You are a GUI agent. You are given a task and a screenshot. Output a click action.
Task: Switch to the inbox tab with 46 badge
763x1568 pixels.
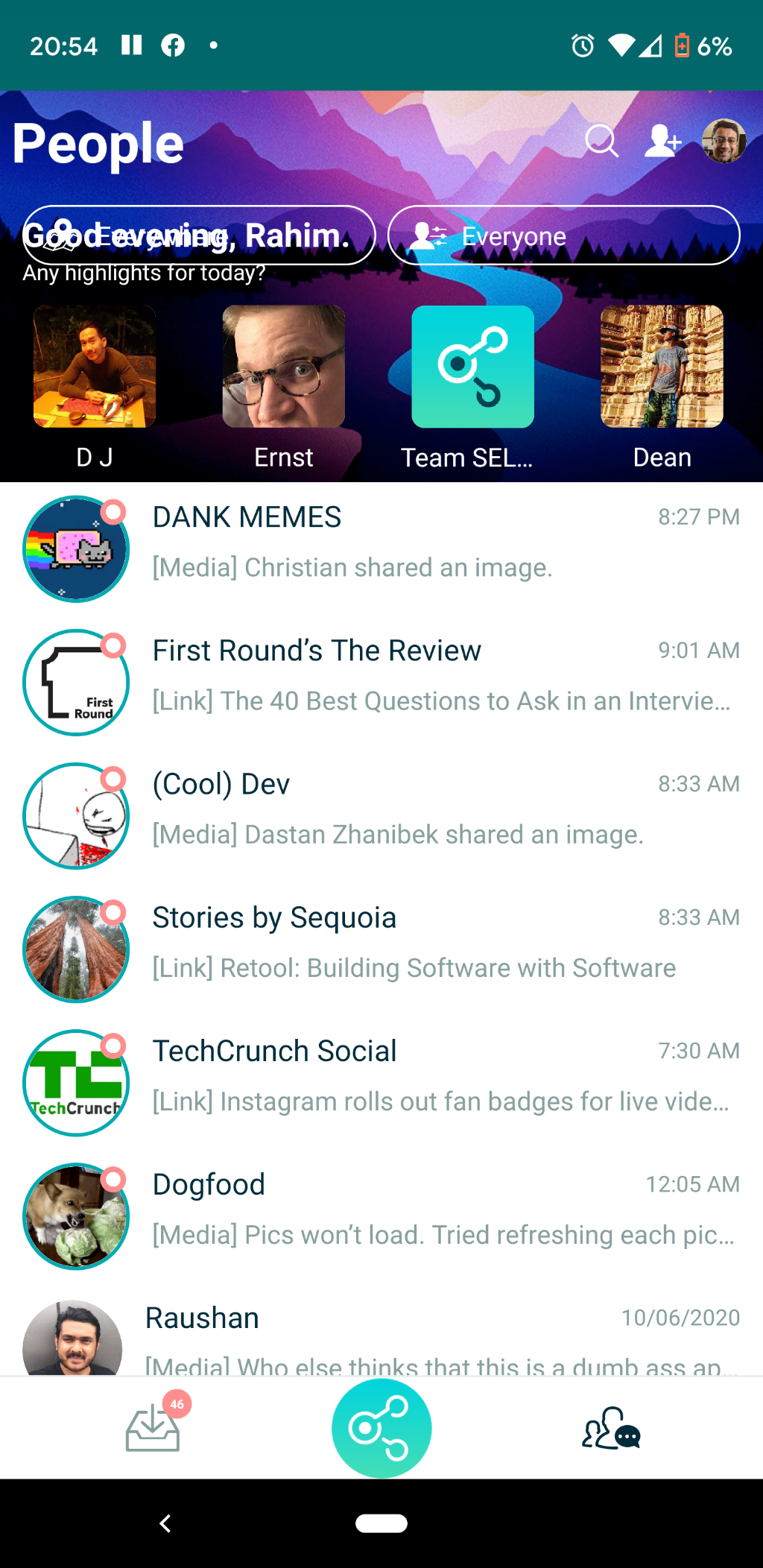[153, 1427]
